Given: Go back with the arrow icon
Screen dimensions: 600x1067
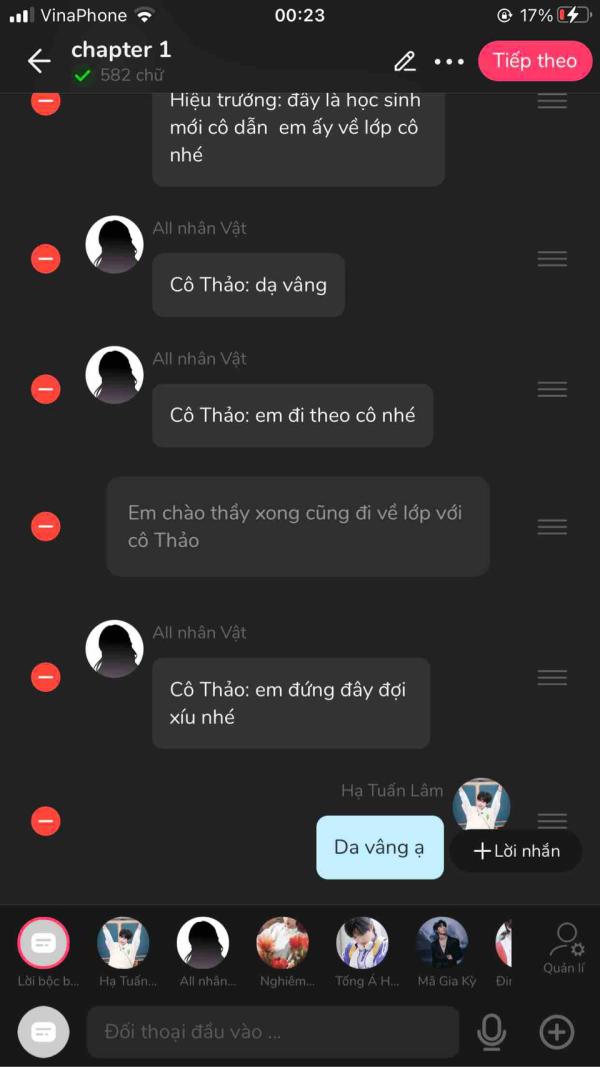Looking at the screenshot, I should (x=39, y=61).
